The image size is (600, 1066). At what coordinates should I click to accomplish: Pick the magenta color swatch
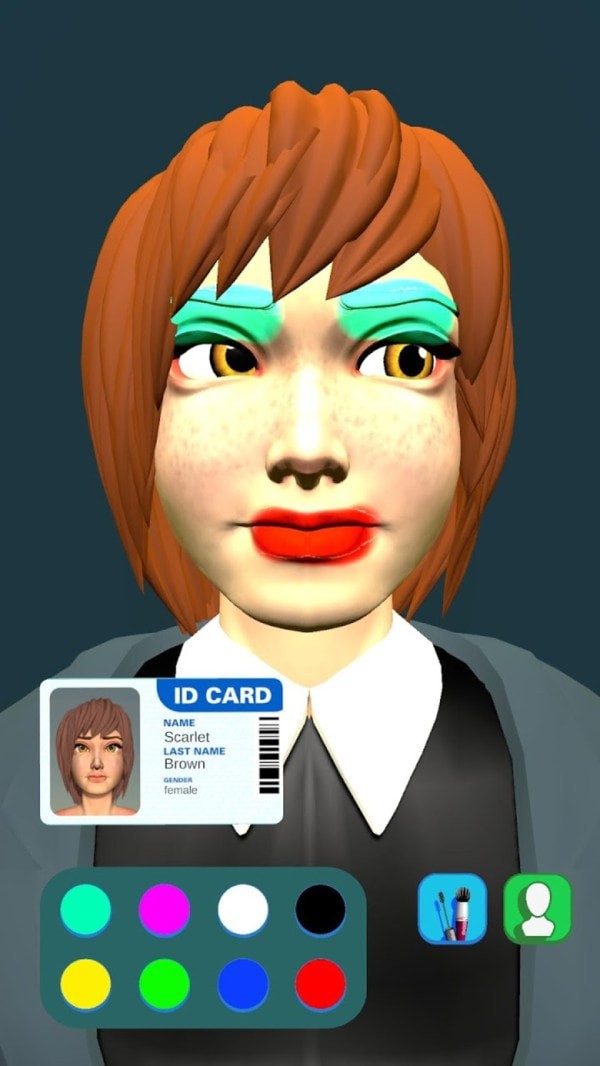pyautogui.click(x=164, y=909)
